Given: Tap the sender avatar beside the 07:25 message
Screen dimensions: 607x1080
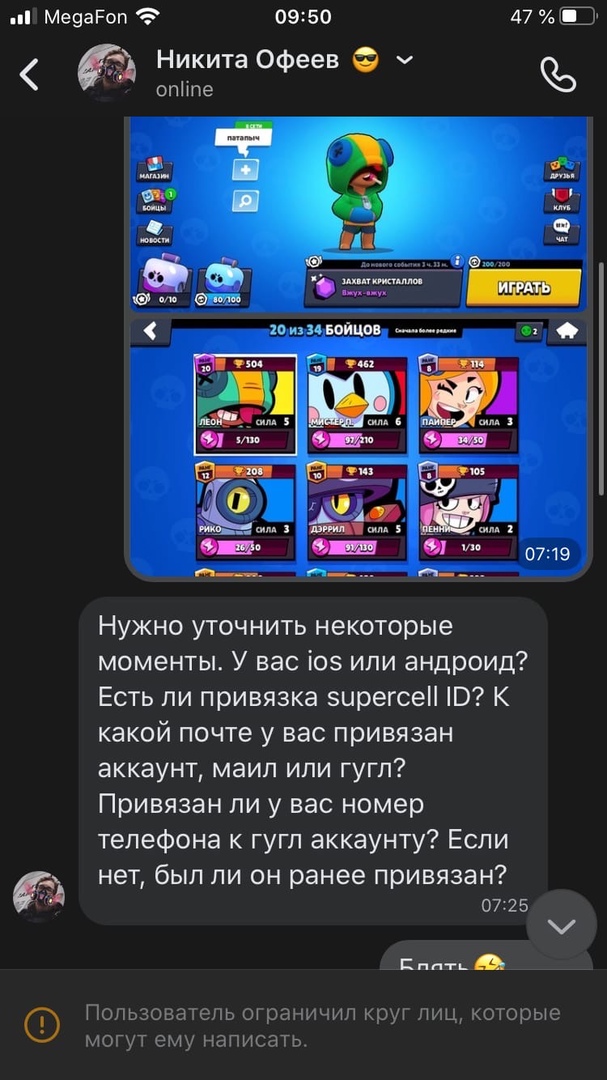Looking at the screenshot, I should click(39, 896).
